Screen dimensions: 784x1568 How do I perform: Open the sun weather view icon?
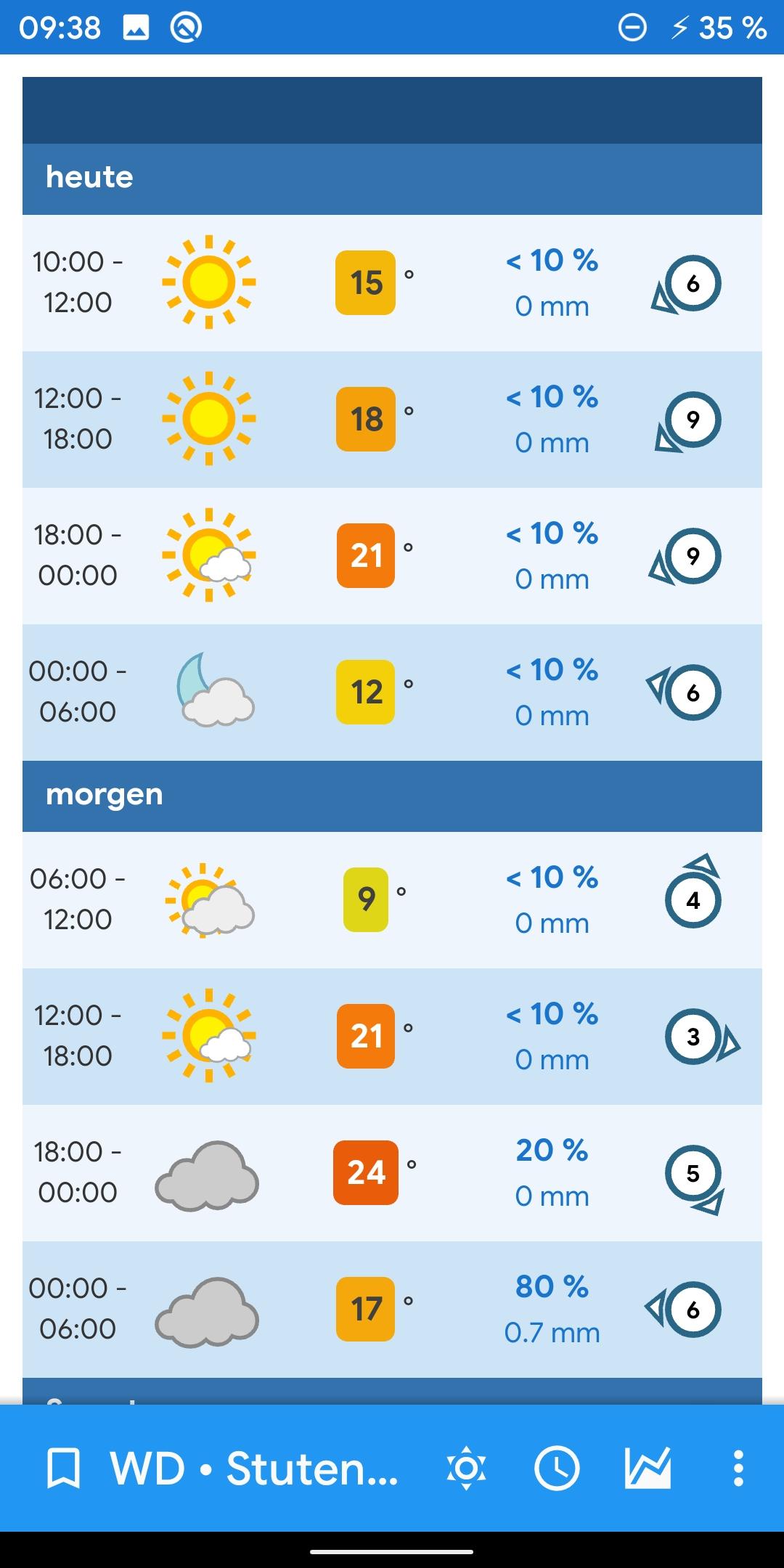click(x=466, y=1469)
